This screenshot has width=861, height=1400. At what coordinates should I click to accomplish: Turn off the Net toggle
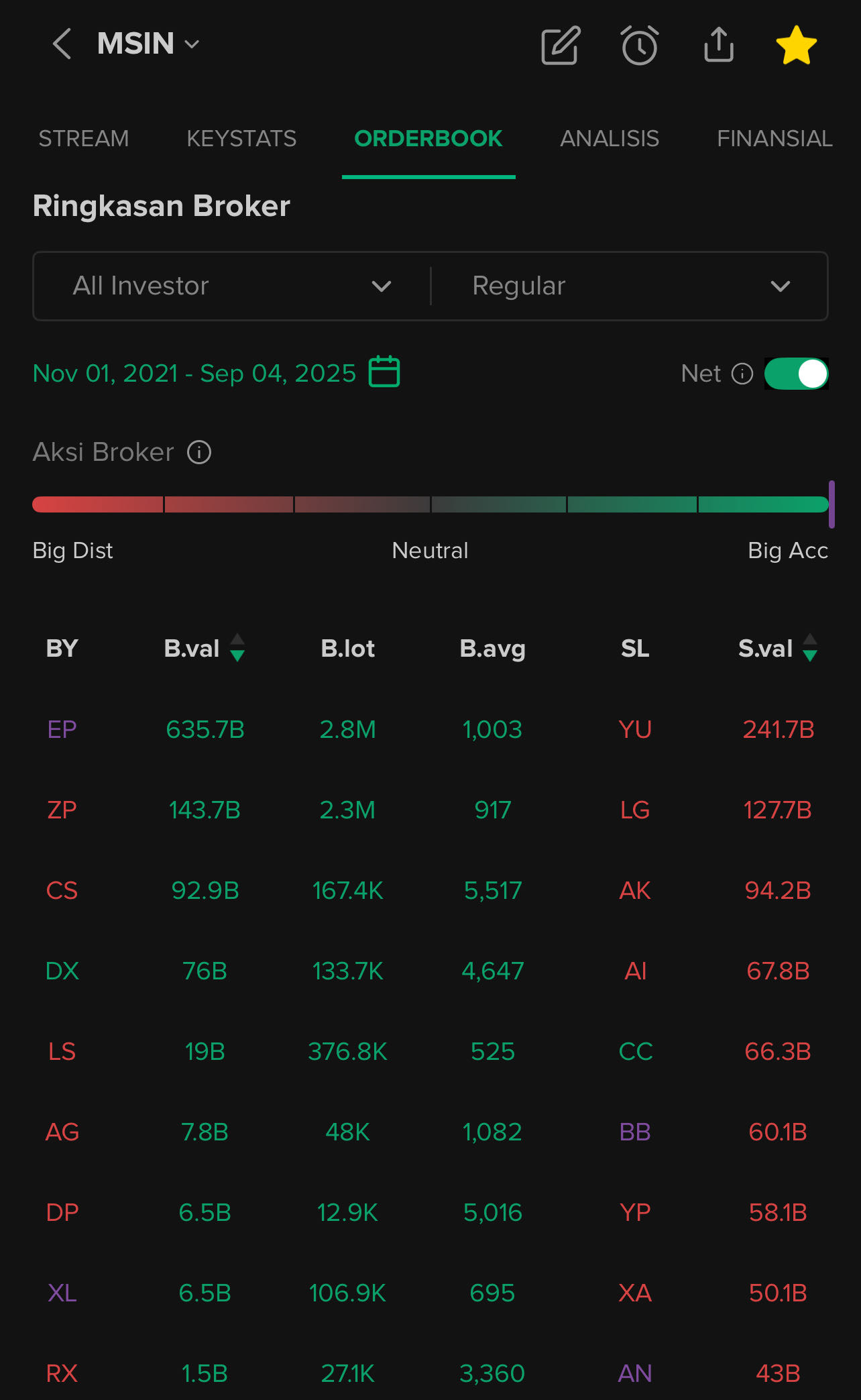coord(797,374)
